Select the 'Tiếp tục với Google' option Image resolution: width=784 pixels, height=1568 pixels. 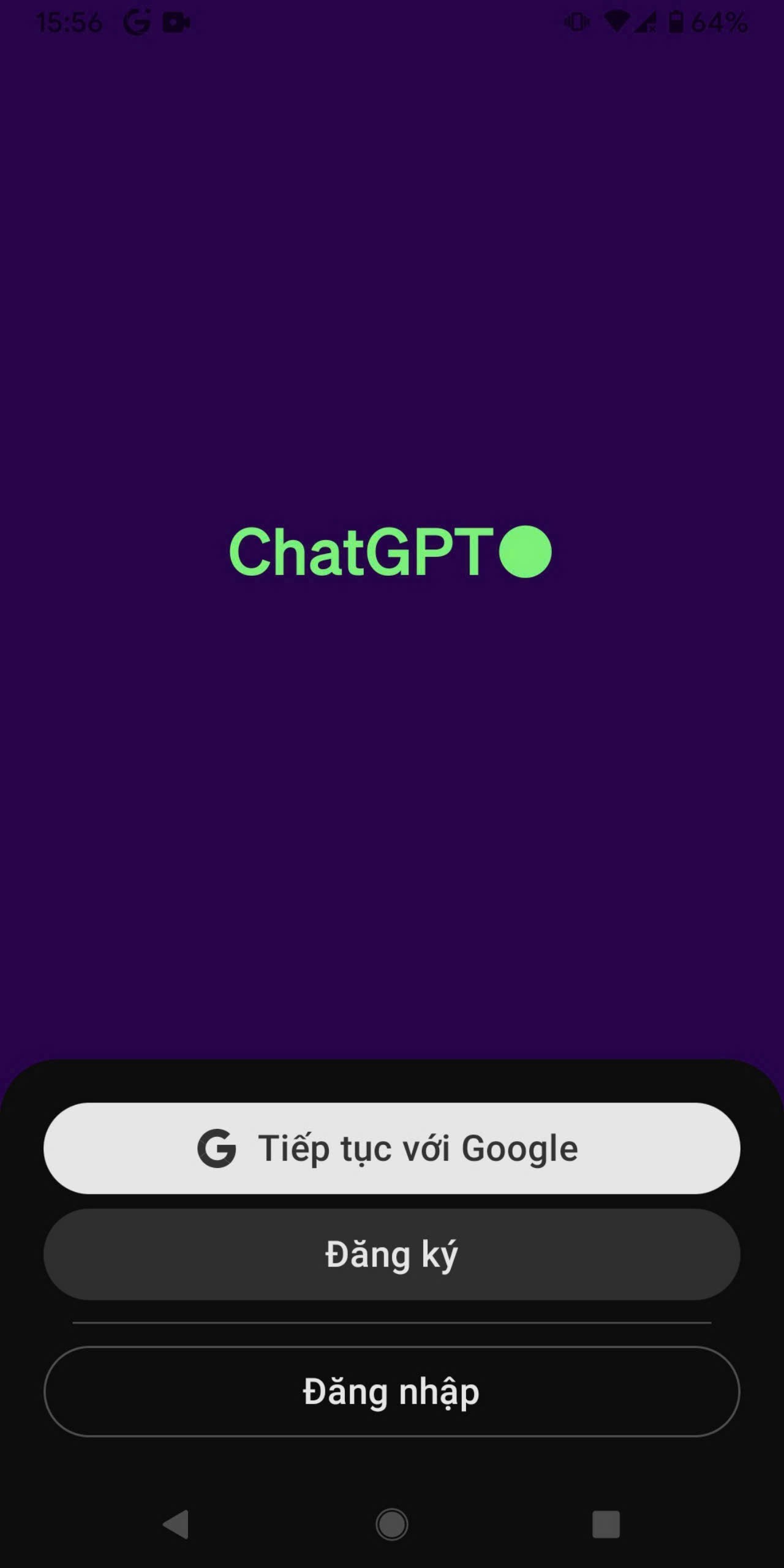[x=392, y=1148]
